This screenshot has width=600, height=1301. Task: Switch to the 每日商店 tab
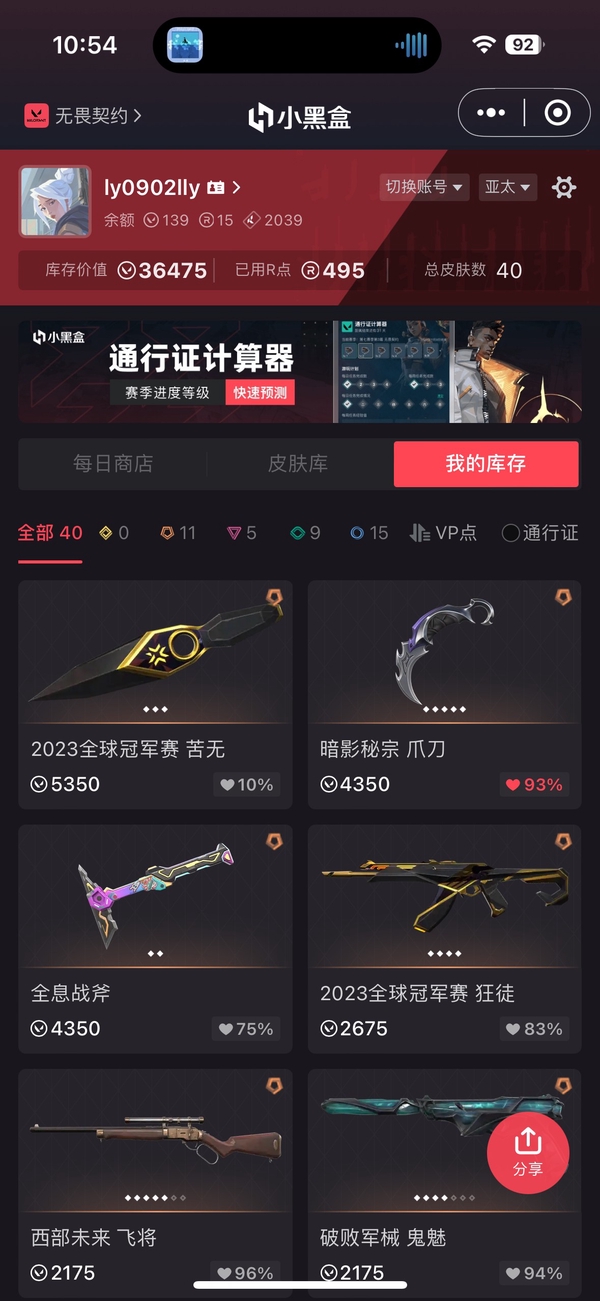[x=113, y=464]
